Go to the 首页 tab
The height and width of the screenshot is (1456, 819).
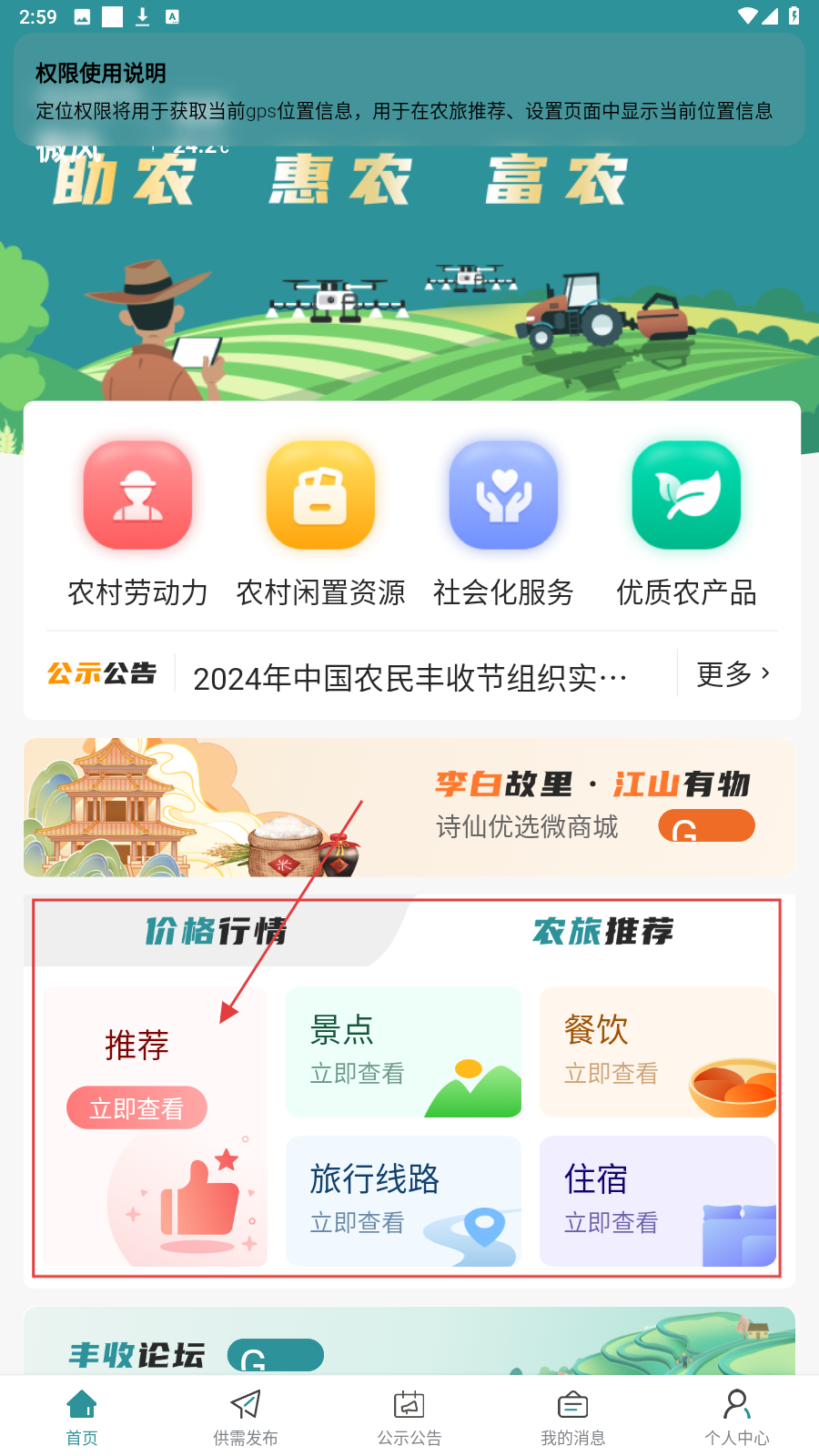[x=82, y=1417]
